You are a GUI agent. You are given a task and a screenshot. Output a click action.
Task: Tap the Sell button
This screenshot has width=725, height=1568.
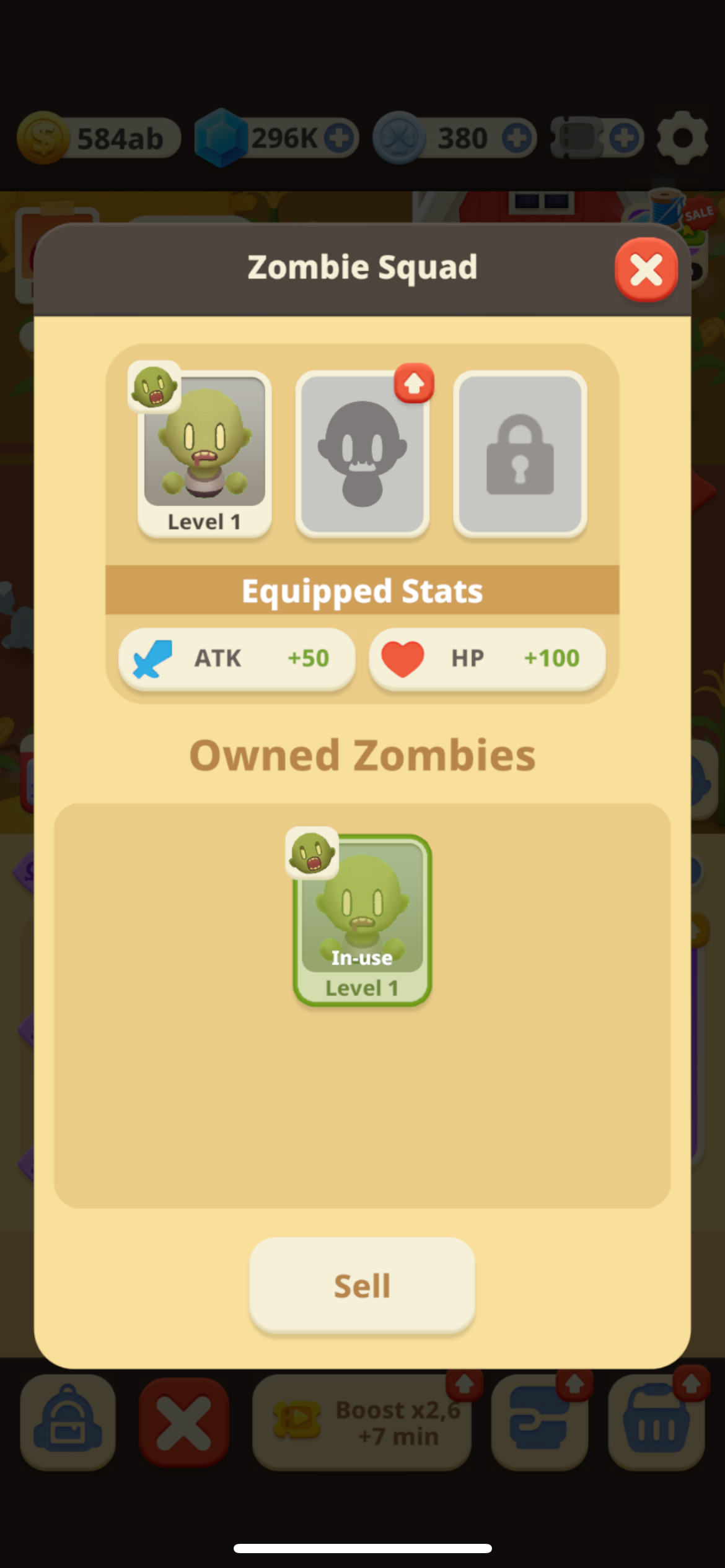pos(362,1285)
